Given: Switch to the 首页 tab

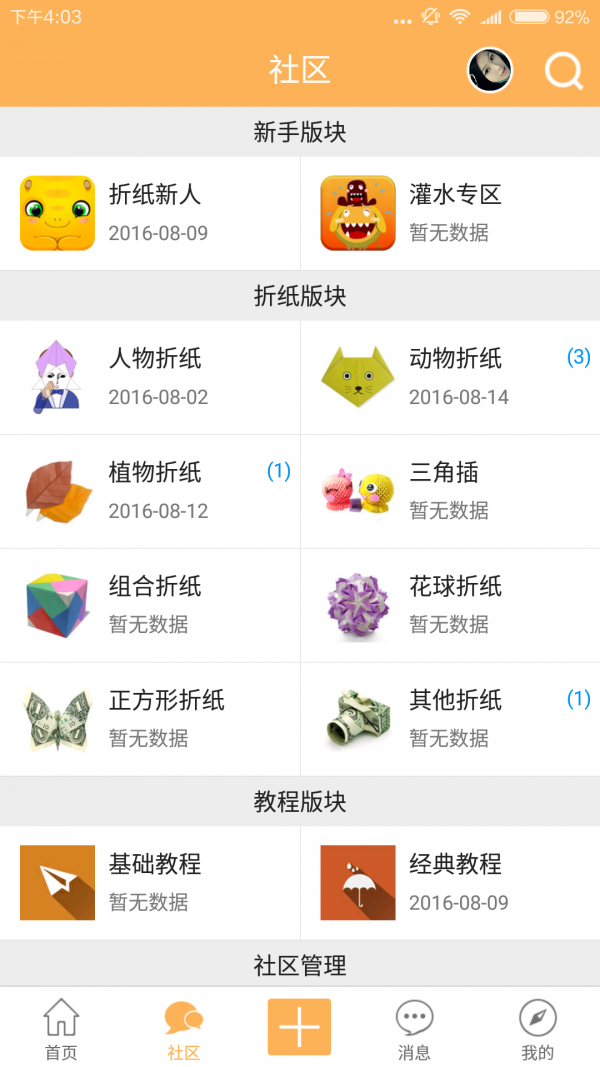Looking at the screenshot, I should pos(61,1029).
